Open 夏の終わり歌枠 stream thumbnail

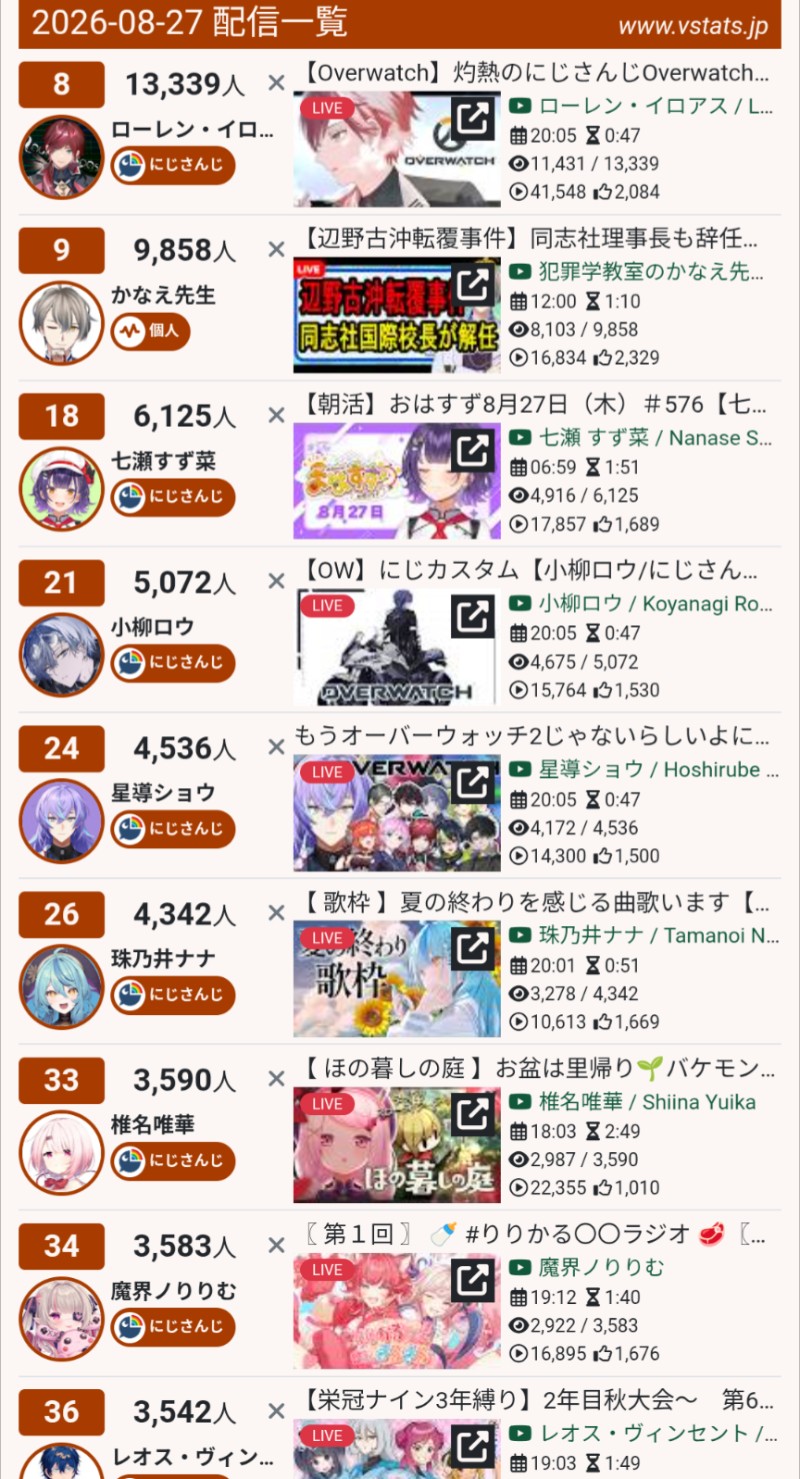[x=397, y=979]
